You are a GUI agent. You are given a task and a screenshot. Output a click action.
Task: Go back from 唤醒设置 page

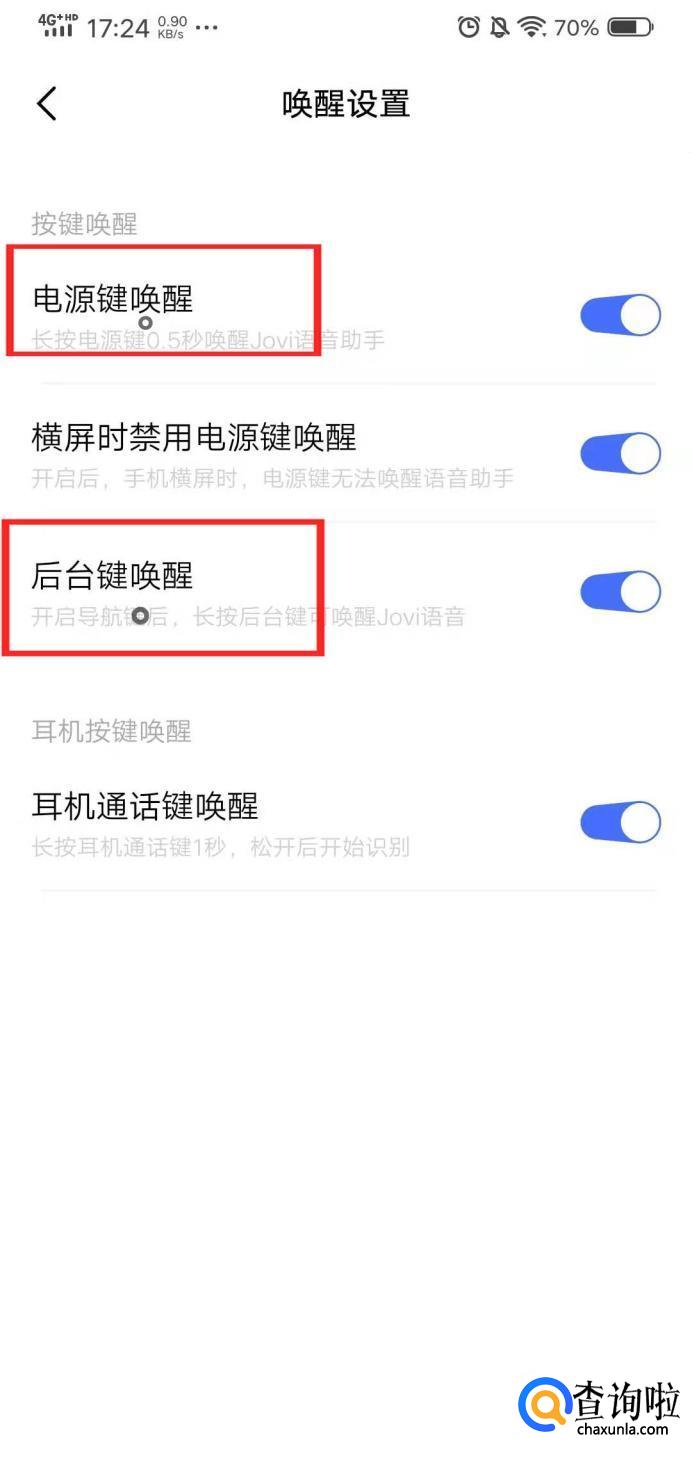point(46,104)
